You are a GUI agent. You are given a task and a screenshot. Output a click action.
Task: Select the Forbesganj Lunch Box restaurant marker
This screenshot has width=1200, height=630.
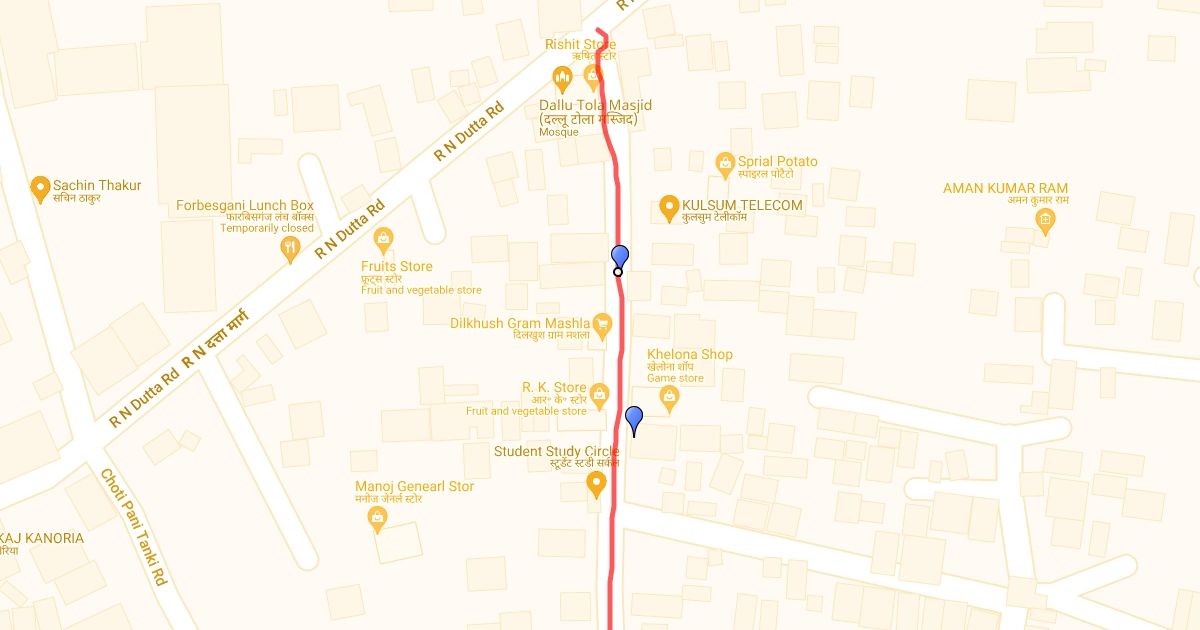click(291, 249)
